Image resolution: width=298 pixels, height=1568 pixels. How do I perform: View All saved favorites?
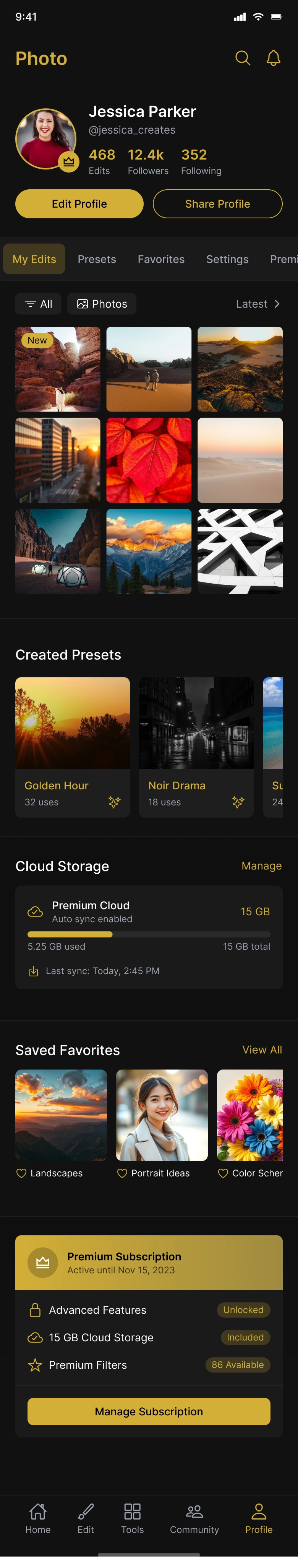[262, 1049]
